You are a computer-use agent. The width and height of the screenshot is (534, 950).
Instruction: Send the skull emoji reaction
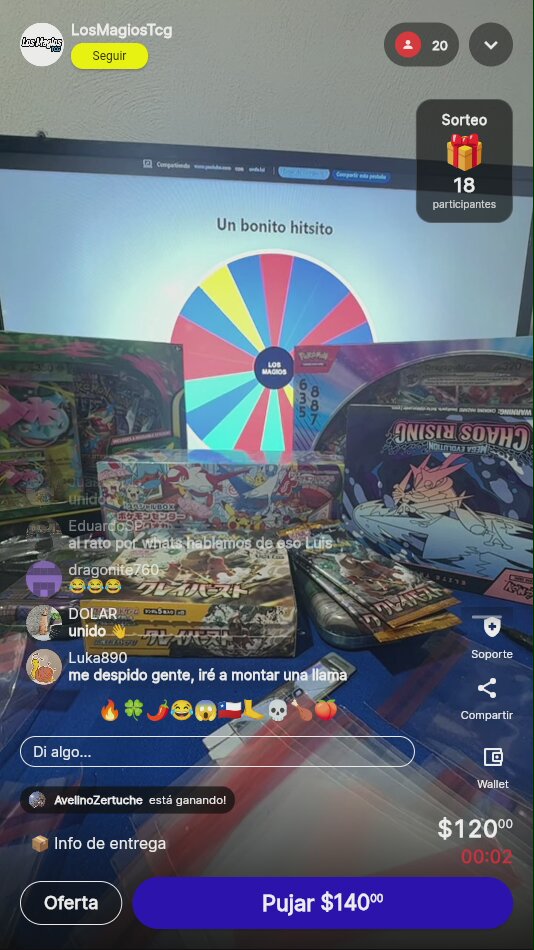[x=278, y=710]
